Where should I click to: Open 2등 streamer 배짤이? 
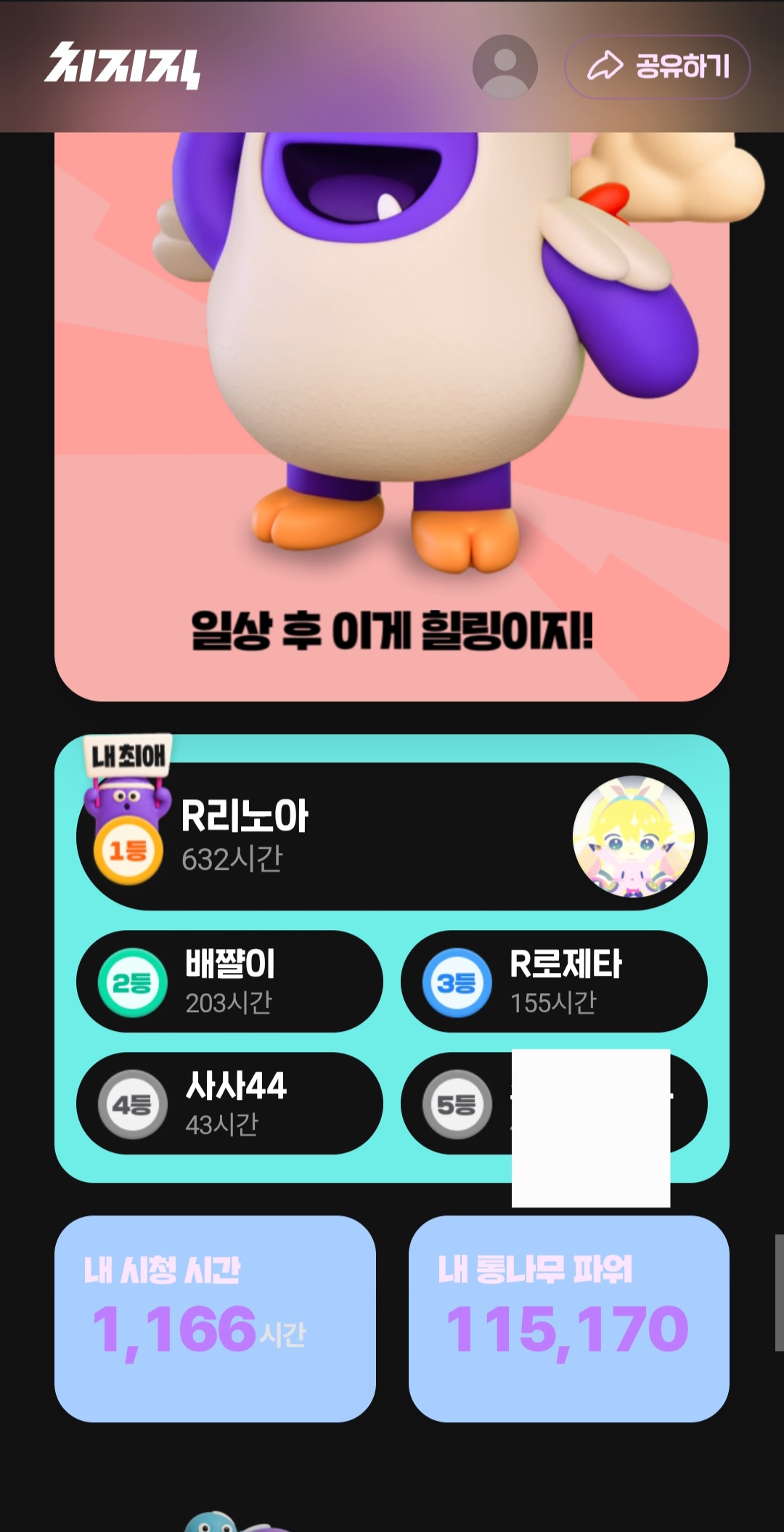[x=229, y=981]
